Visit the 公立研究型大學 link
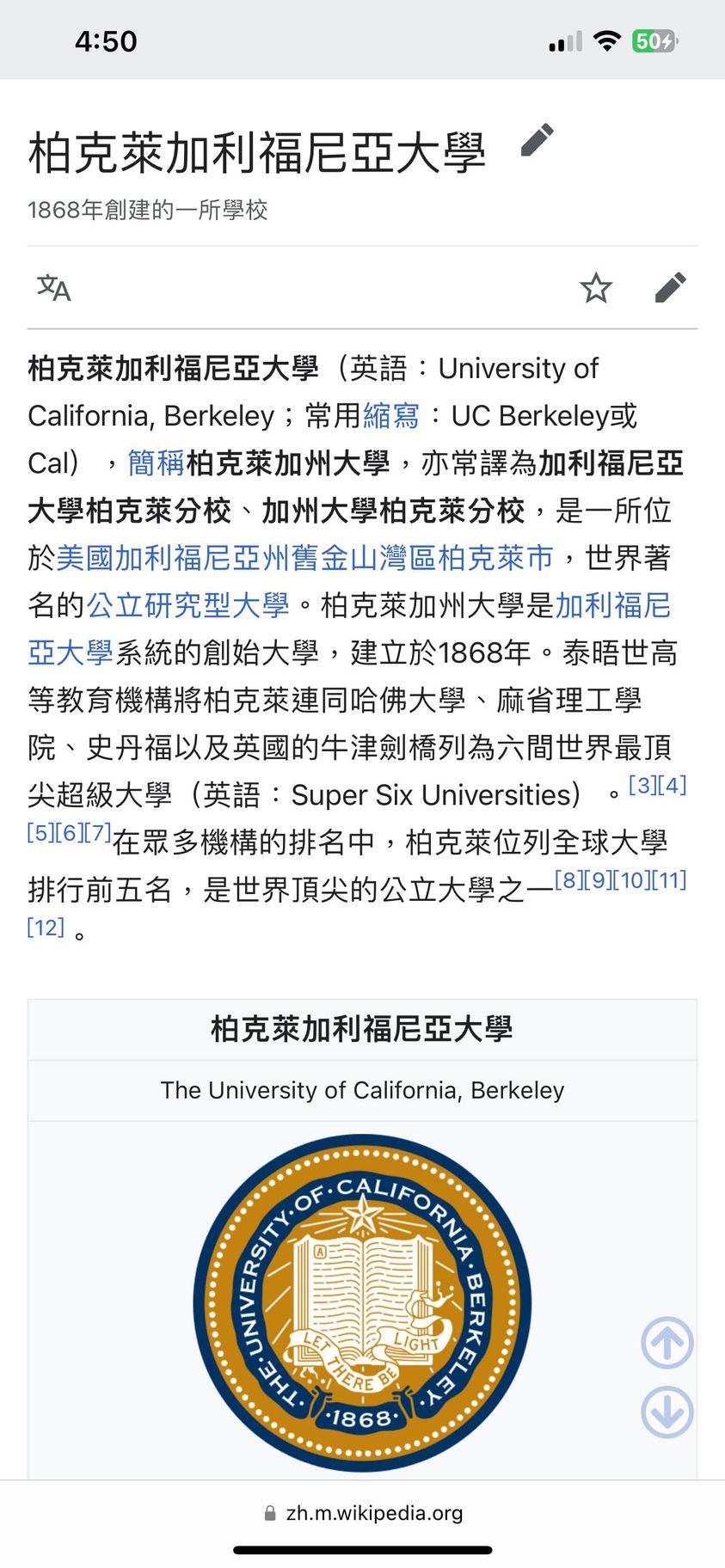 tap(187, 605)
